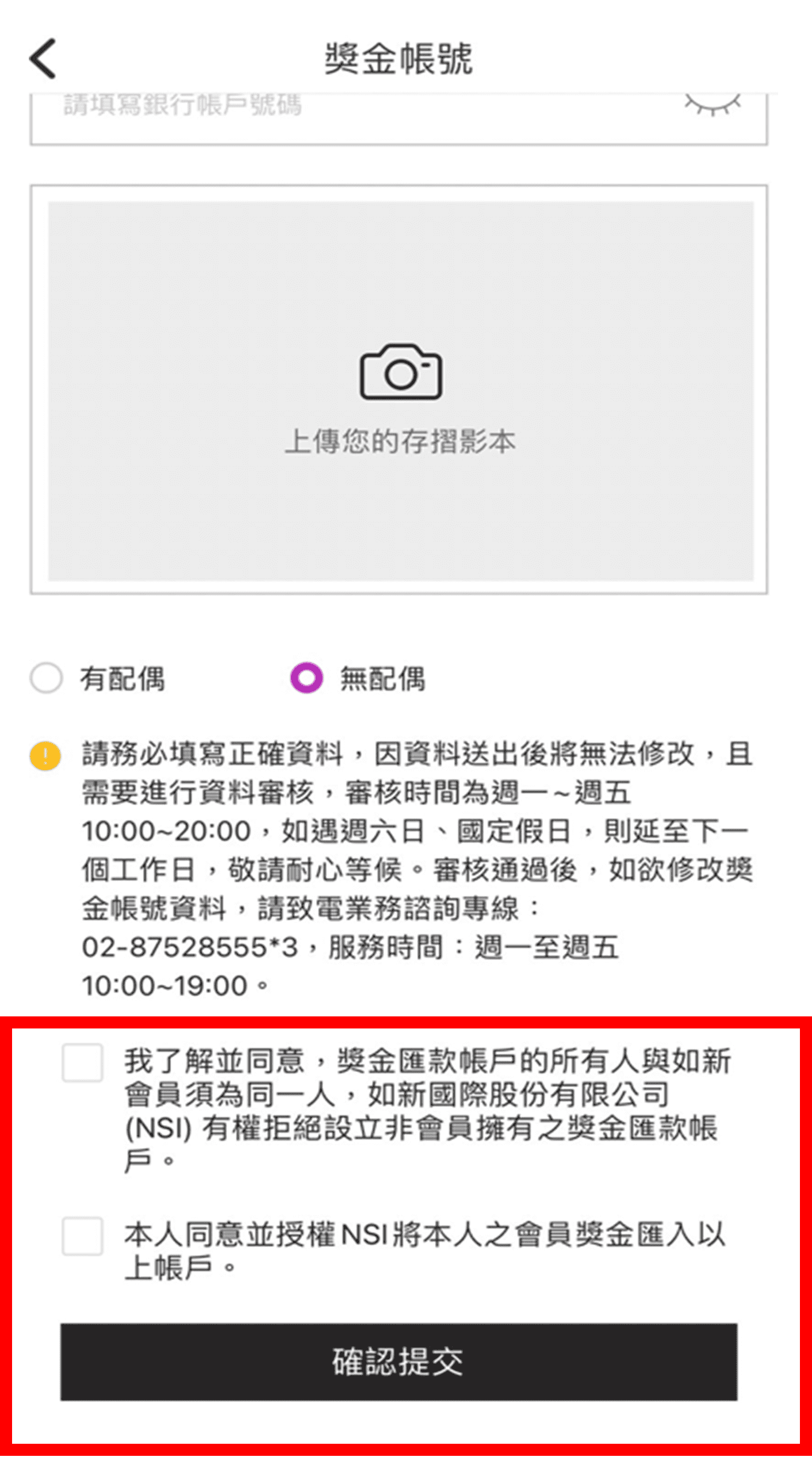
Task: Select the 有配偶 radio option
Action: tap(47, 678)
